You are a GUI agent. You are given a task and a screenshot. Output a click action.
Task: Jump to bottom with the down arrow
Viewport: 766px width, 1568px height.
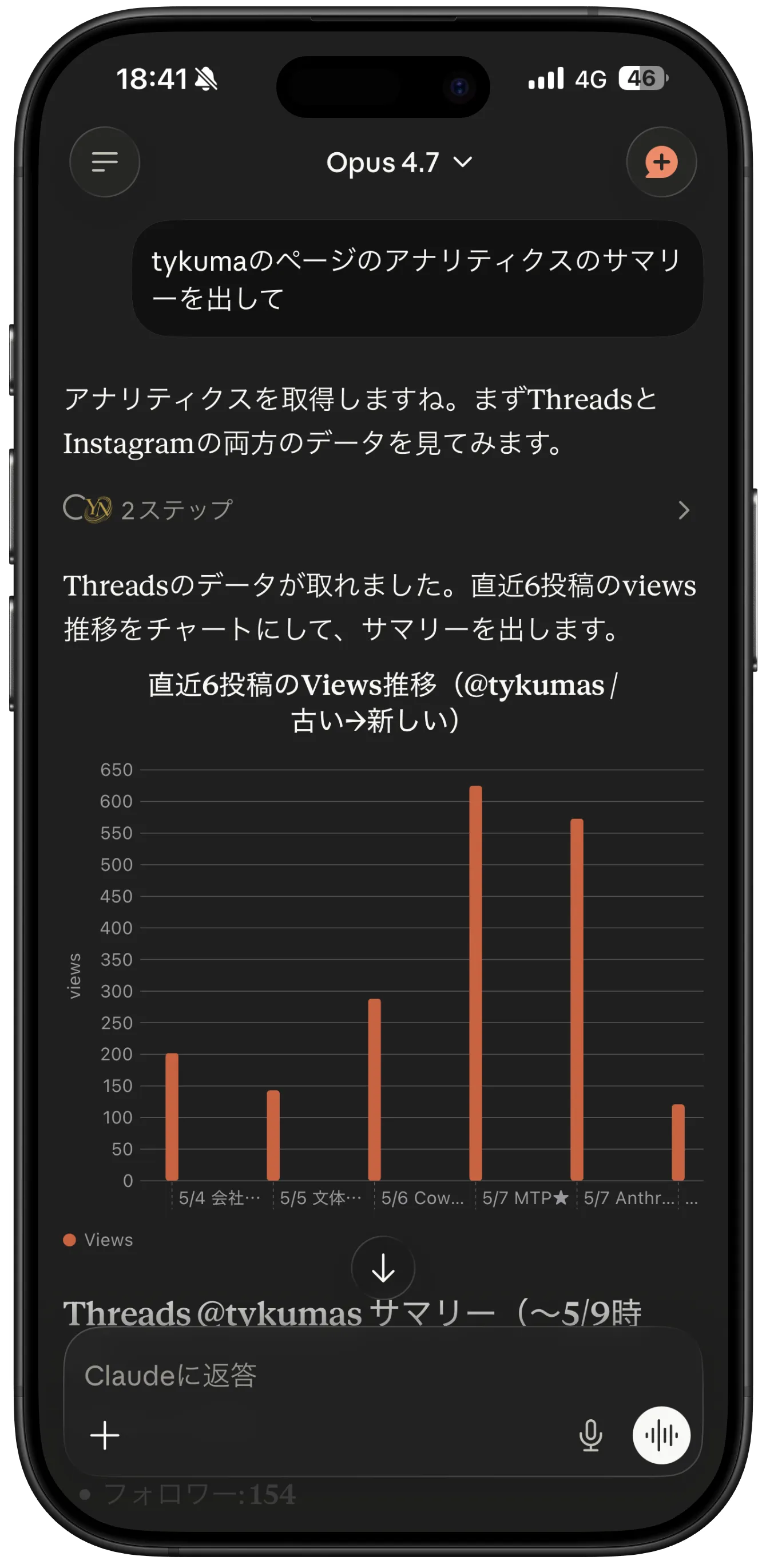[x=383, y=1268]
